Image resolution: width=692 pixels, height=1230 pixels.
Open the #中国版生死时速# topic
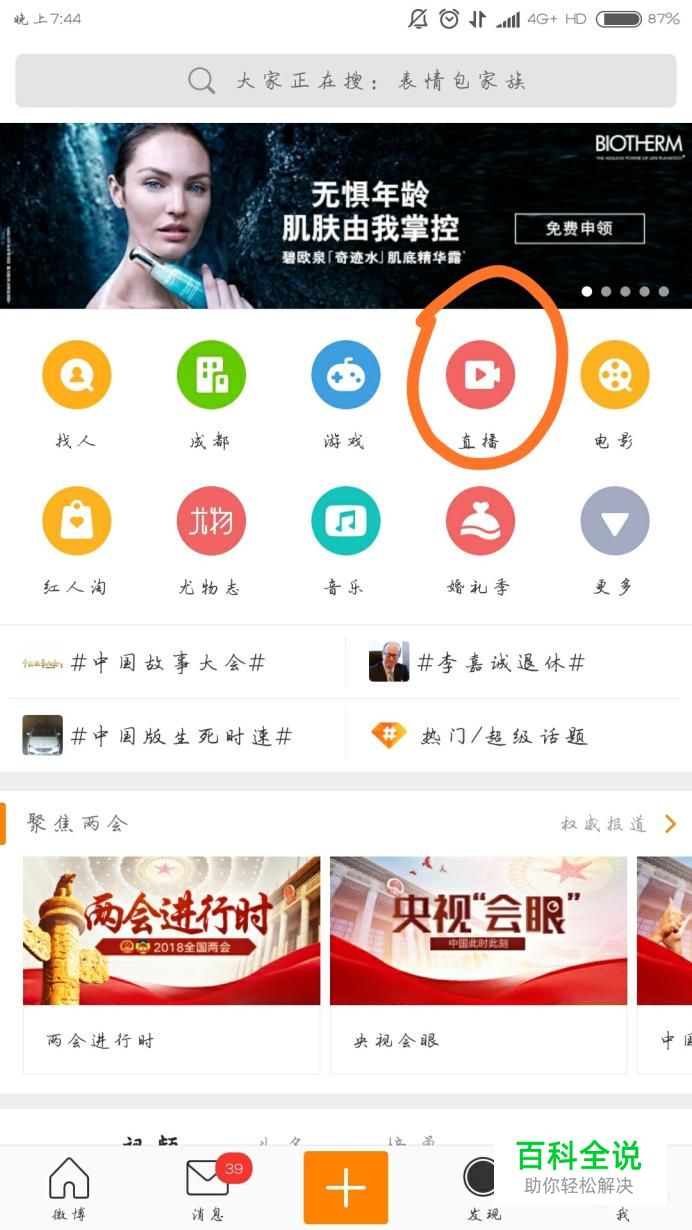coord(181,737)
